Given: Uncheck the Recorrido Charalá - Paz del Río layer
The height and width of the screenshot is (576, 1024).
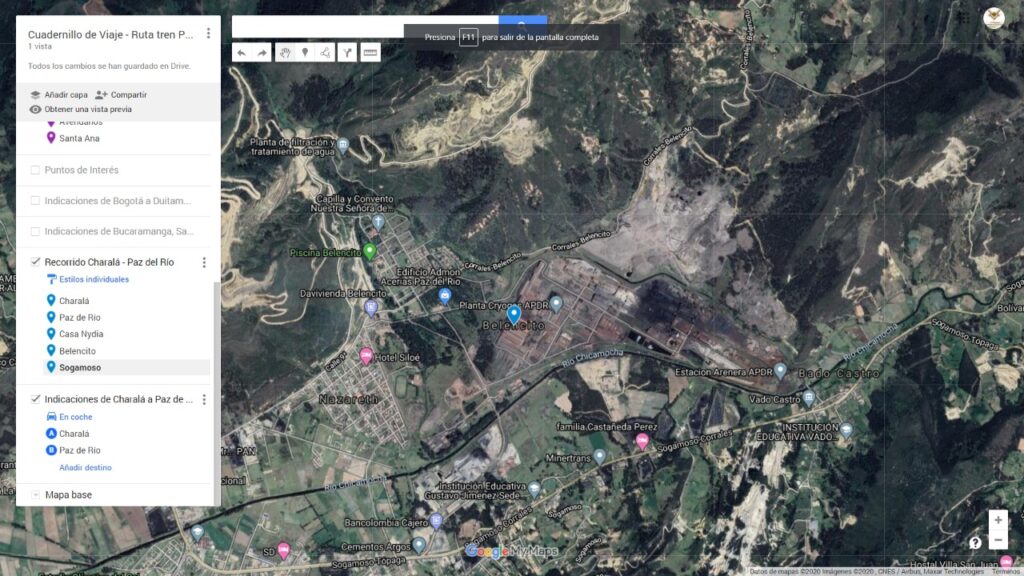Looking at the screenshot, I should tap(36, 262).
